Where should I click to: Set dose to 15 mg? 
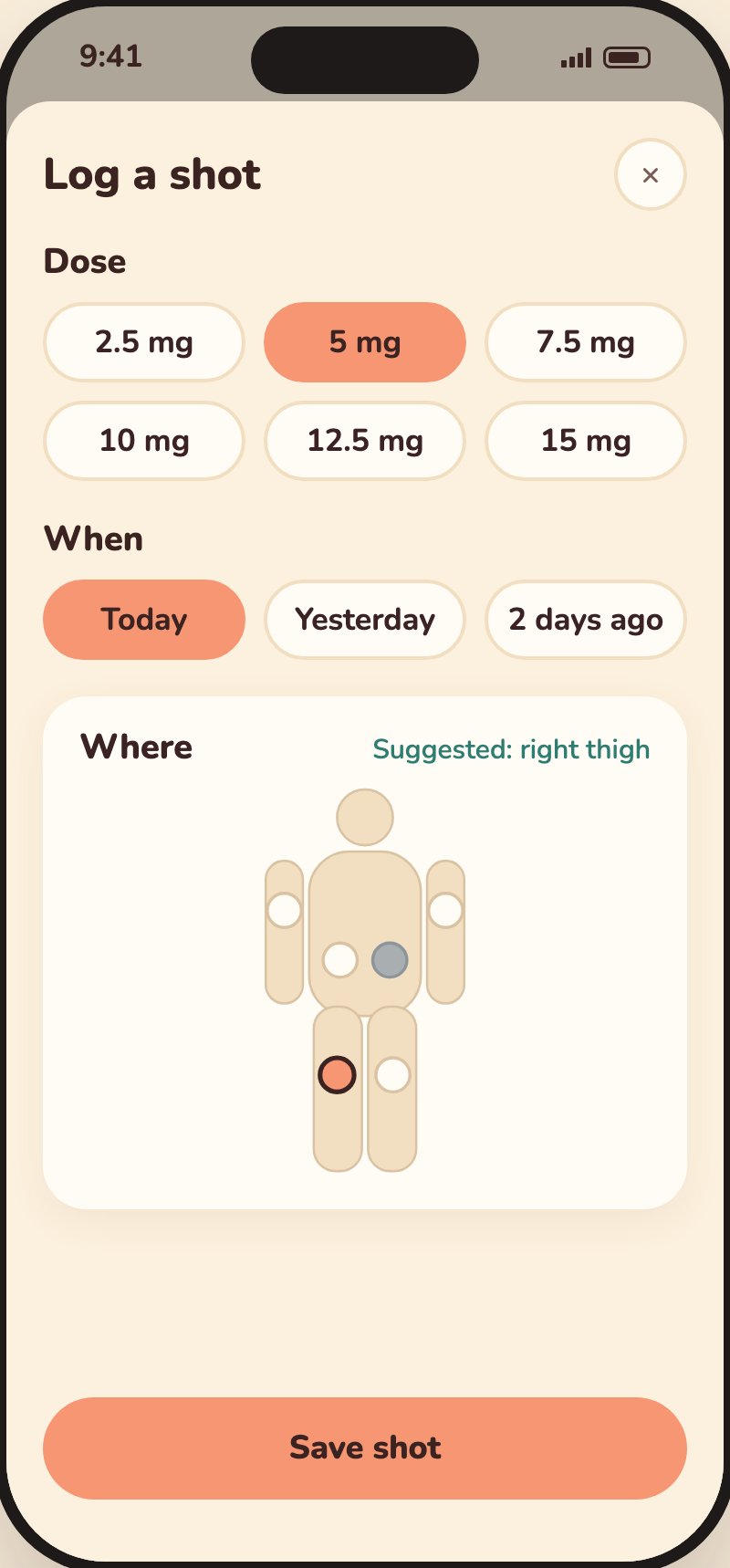[x=586, y=441]
